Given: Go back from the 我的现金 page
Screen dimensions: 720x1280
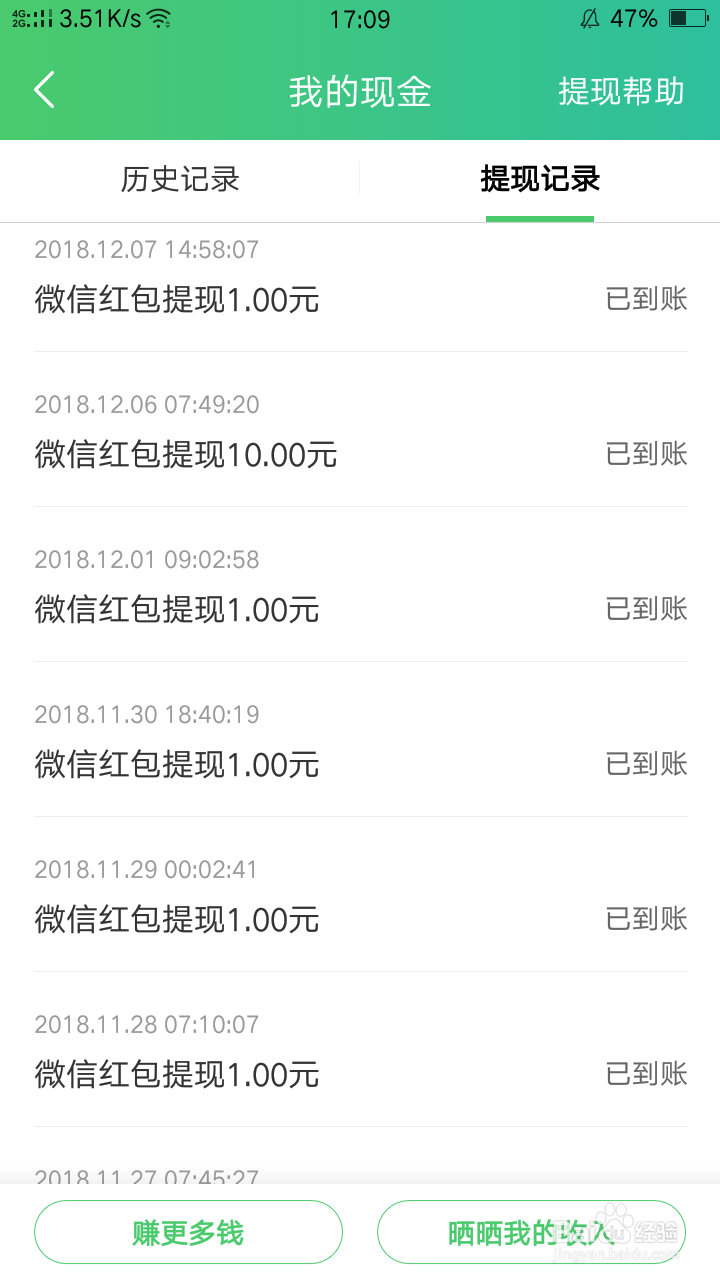Looking at the screenshot, I should point(45,91).
